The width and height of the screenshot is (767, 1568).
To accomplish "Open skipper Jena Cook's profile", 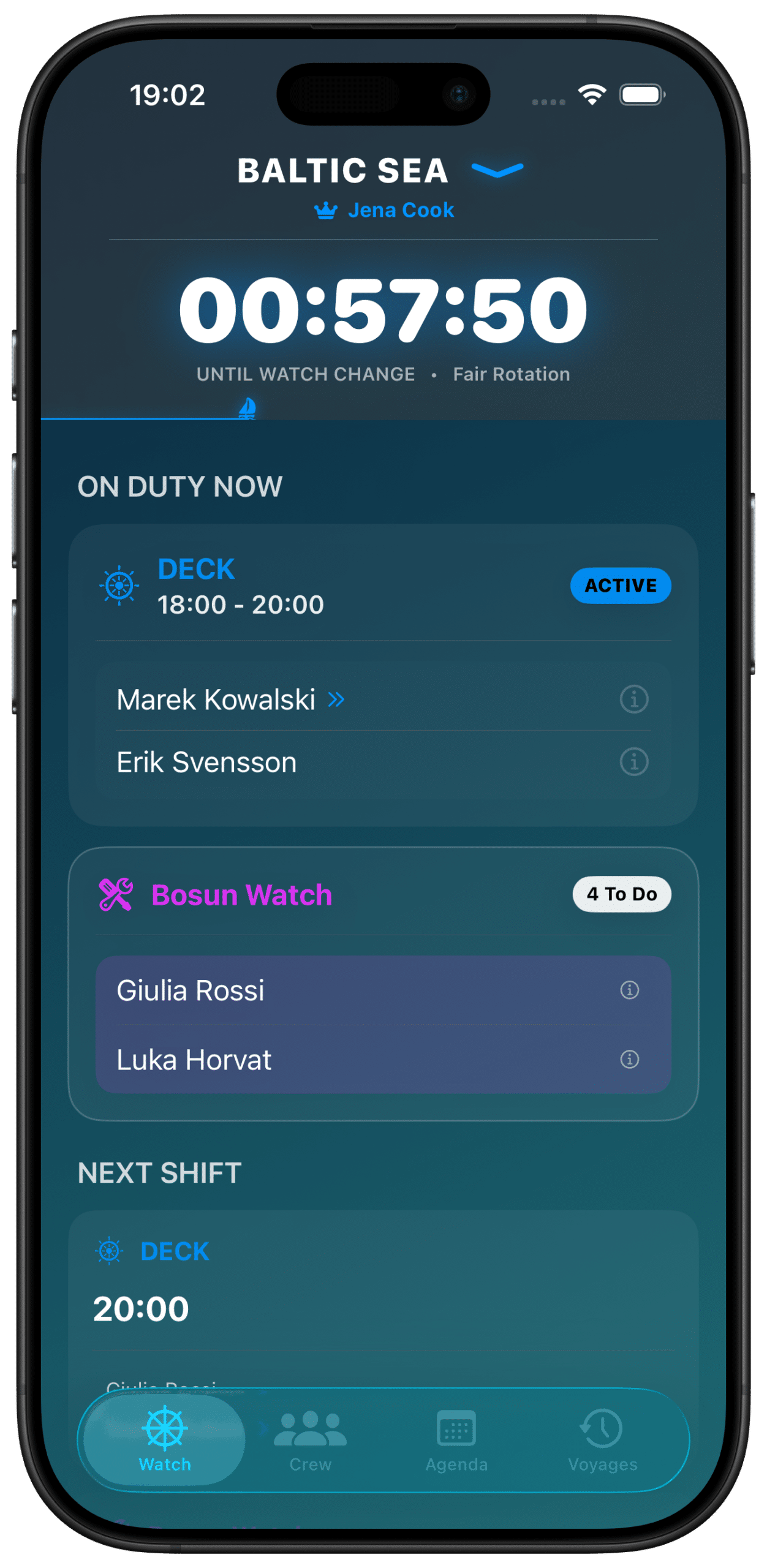I will pos(385,210).
